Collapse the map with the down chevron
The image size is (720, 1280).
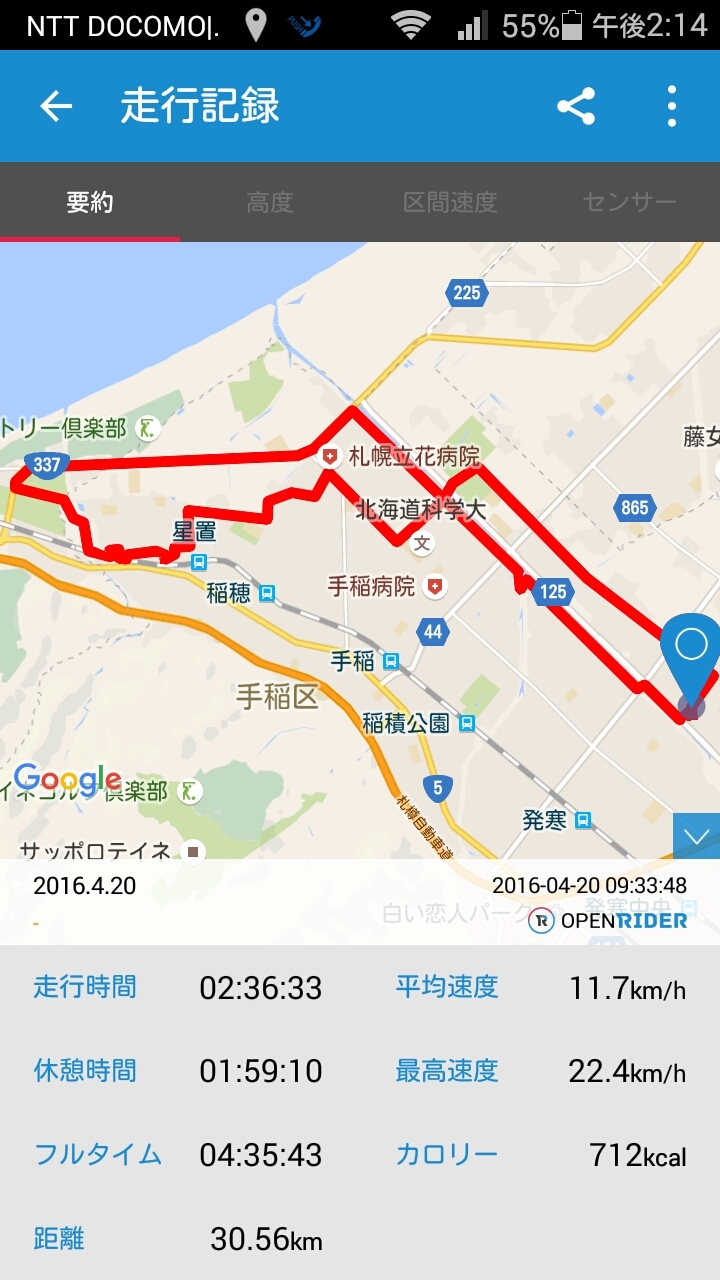click(x=696, y=836)
